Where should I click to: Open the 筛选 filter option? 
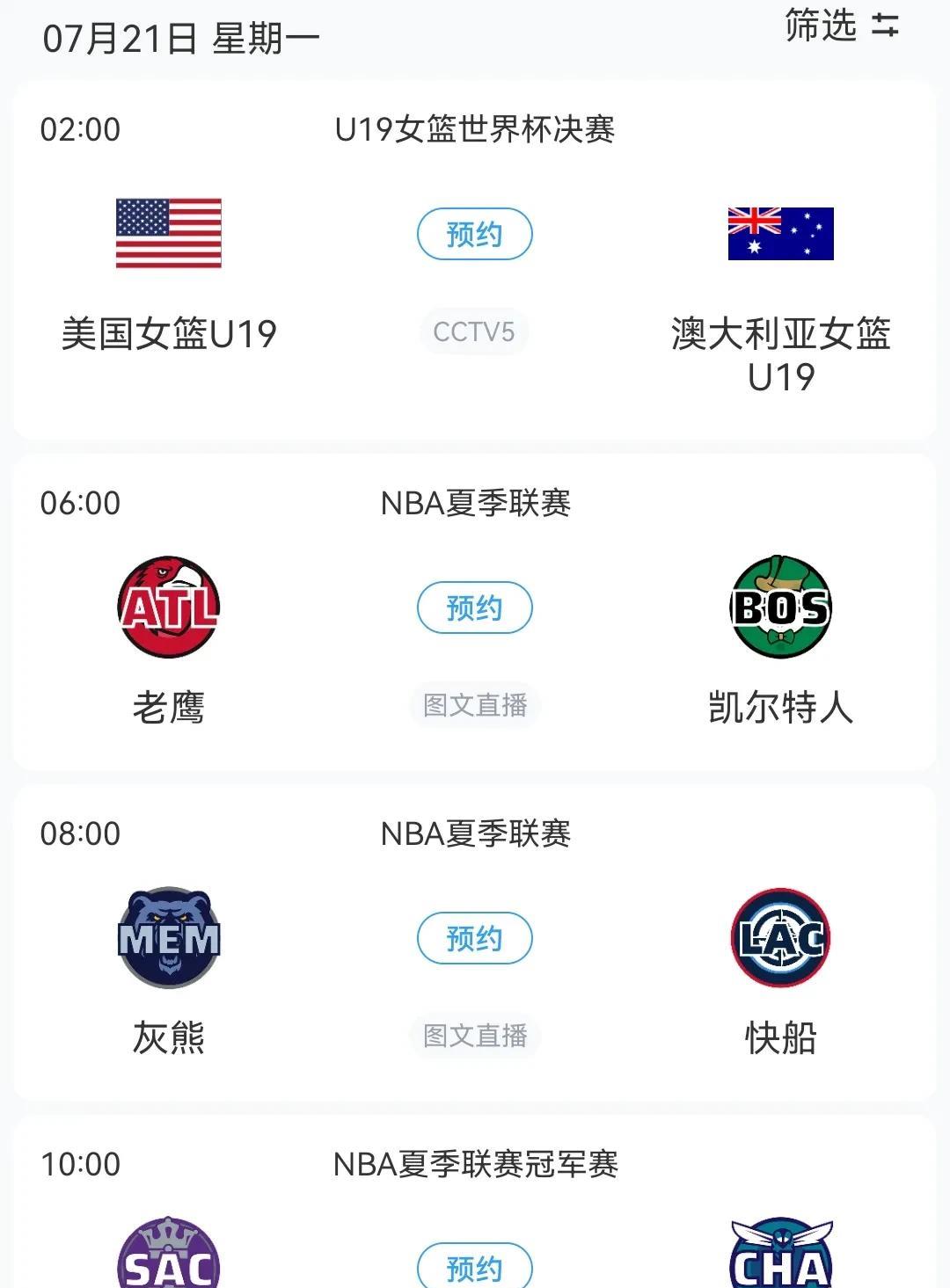pos(842,25)
